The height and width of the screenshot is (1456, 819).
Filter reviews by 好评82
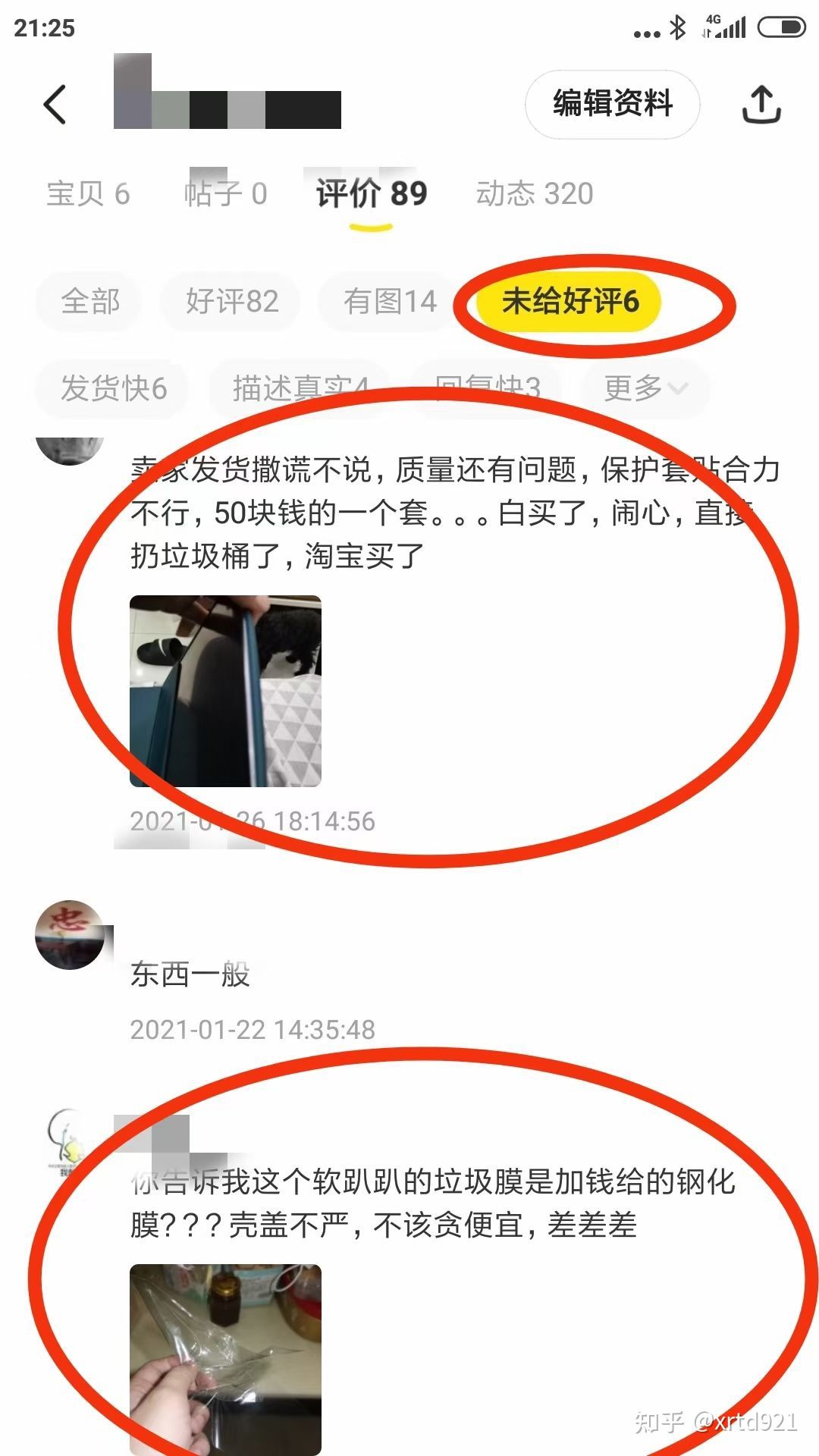231,302
